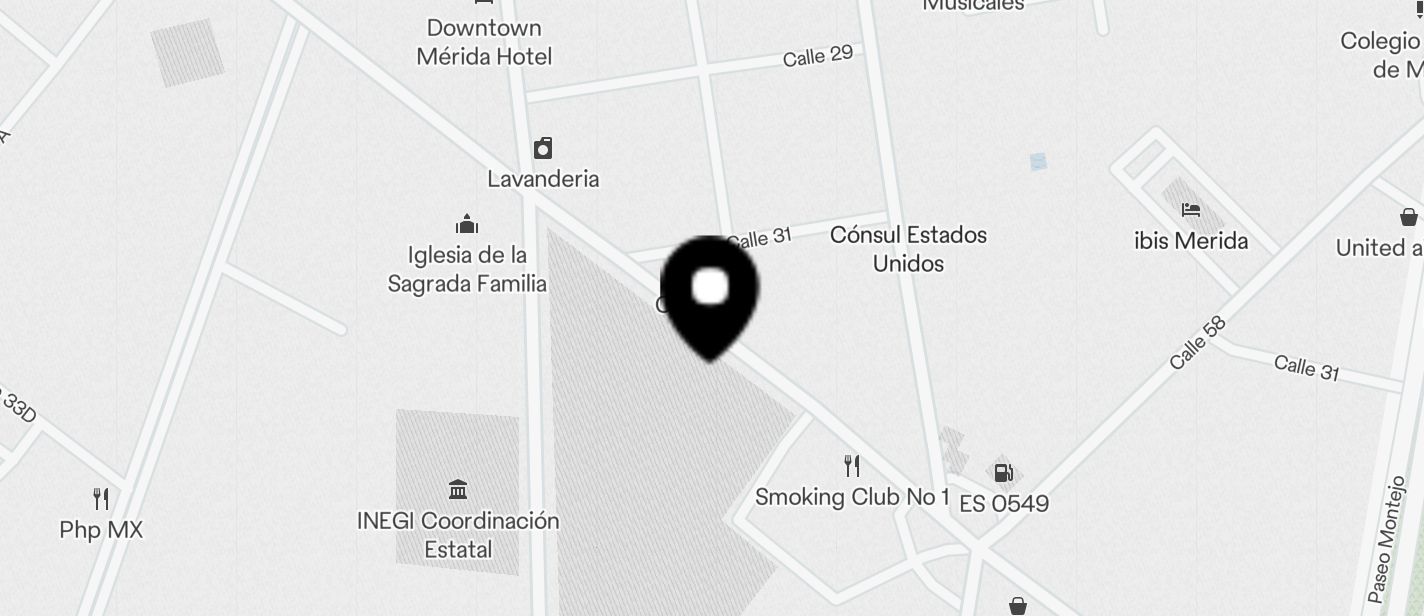Select ibis Merida hotel on the map
Screen dimensions: 1424x616
point(1190,211)
